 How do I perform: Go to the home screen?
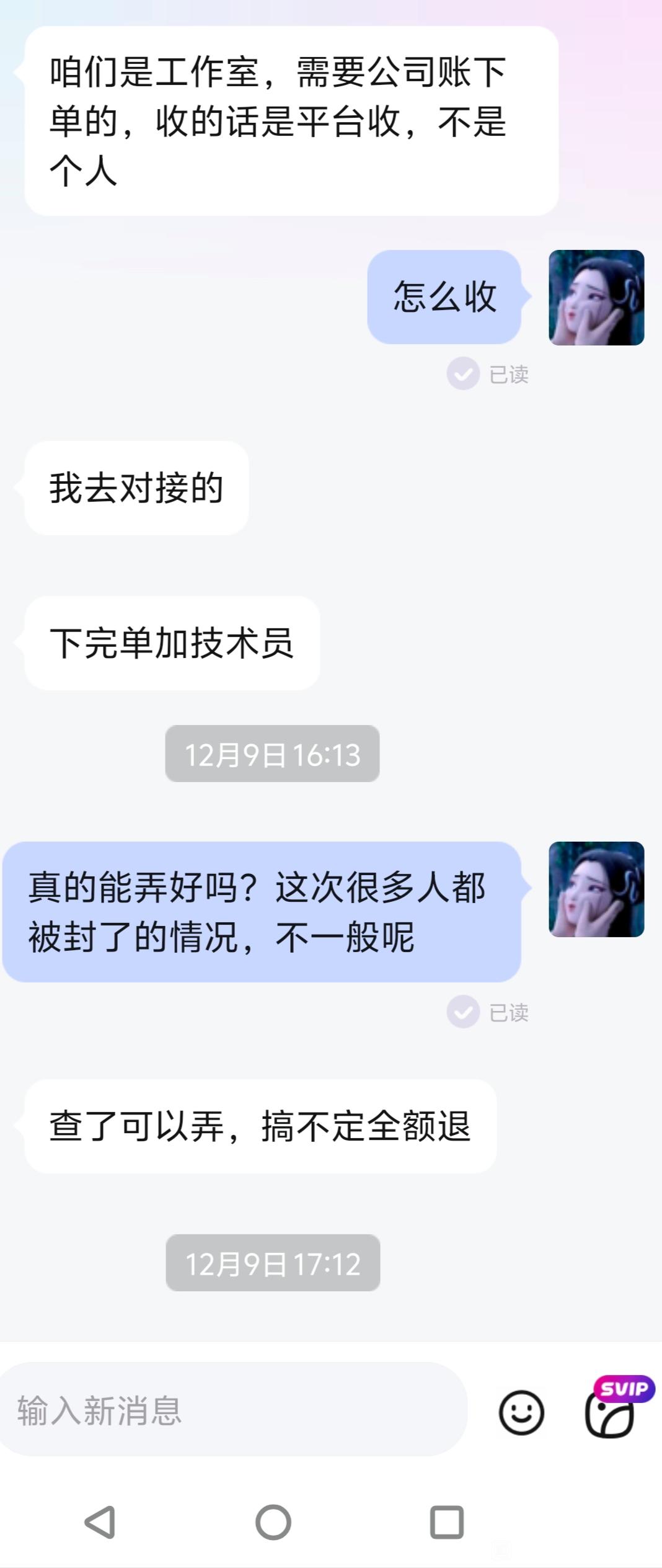pos(273,1522)
